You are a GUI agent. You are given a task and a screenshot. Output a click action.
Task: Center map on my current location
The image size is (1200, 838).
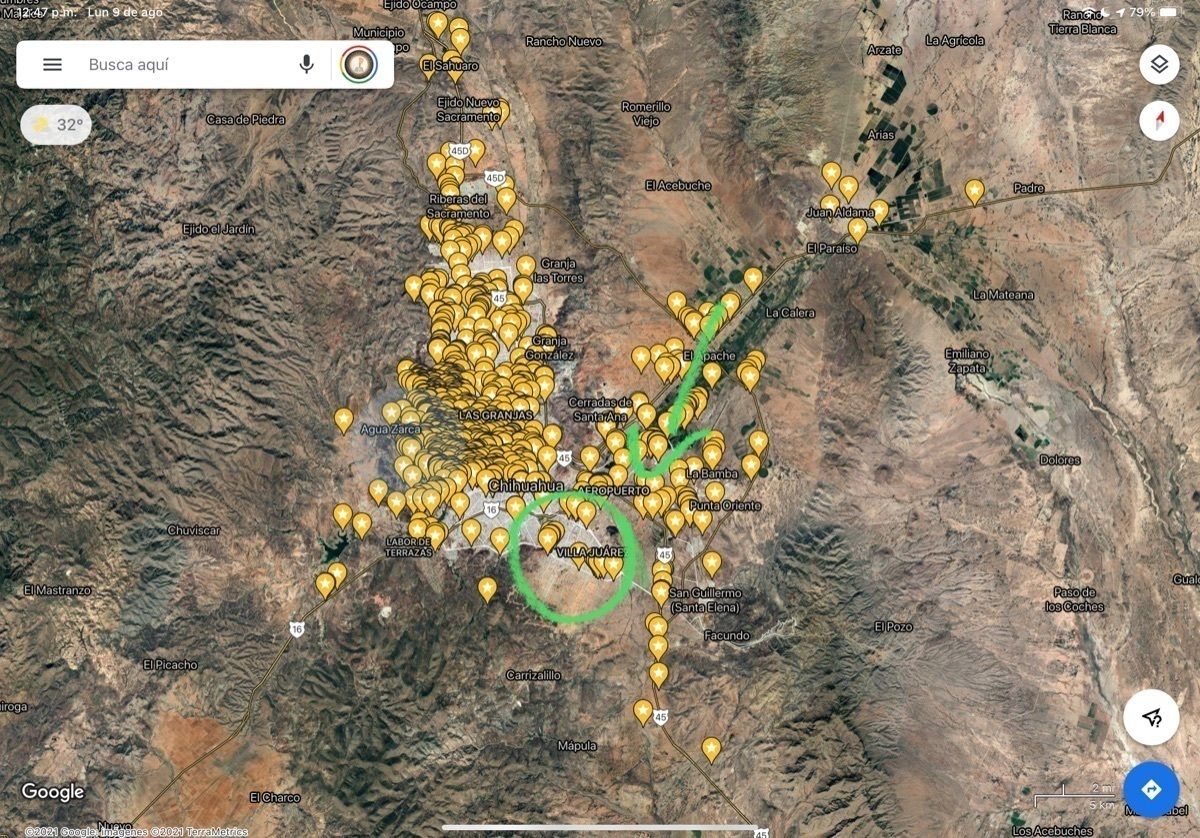[1151, 716]
